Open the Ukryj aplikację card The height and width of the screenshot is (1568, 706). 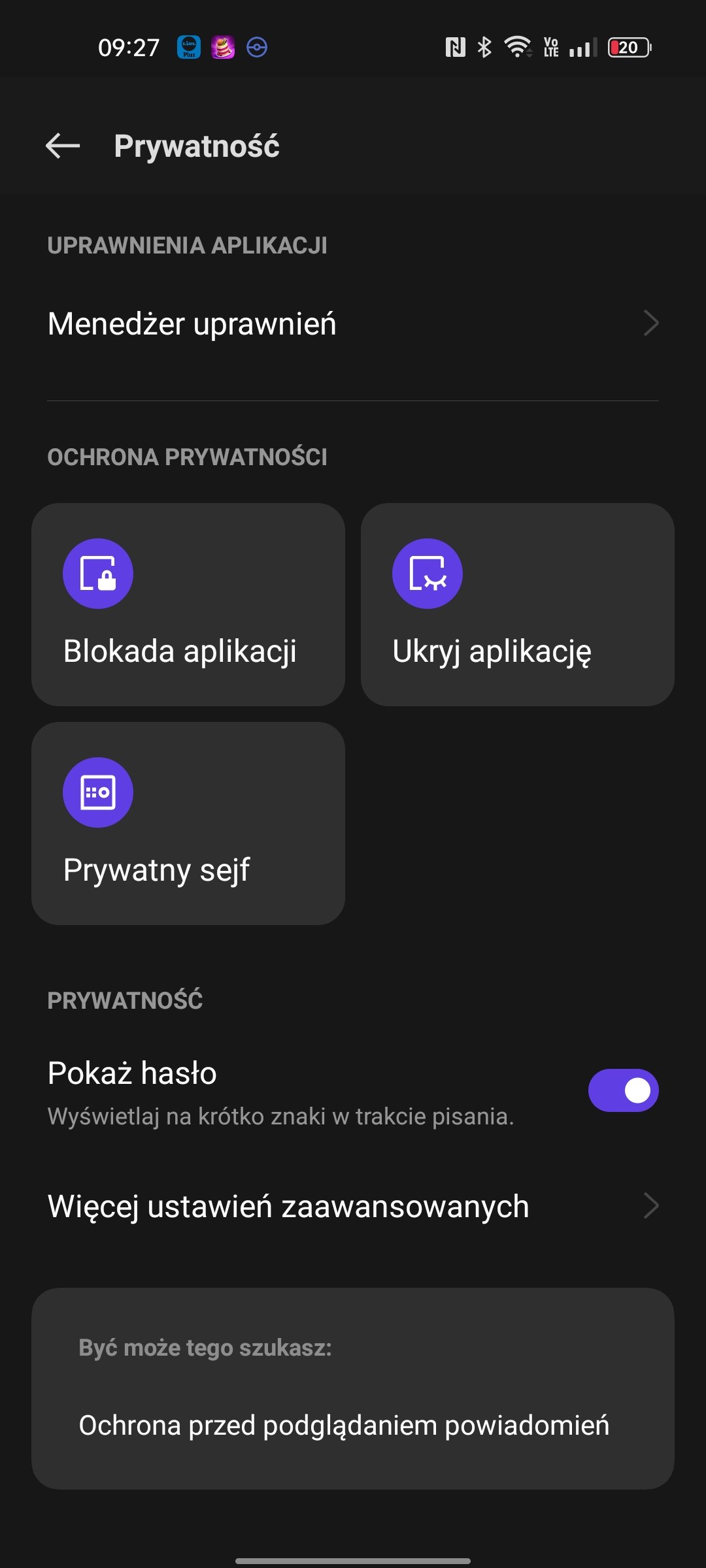tap(518, 604)
